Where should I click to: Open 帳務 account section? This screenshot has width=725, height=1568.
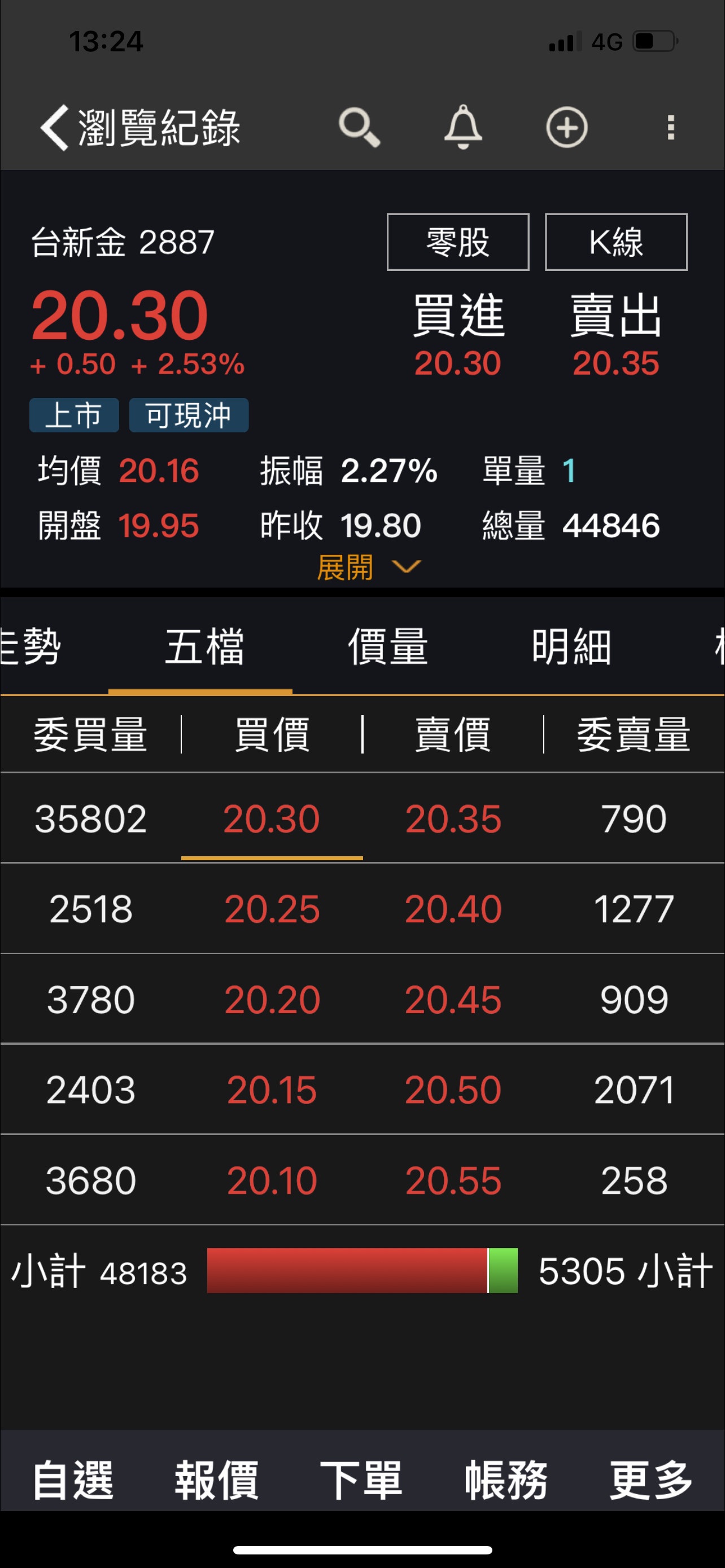pos(506,1479)
